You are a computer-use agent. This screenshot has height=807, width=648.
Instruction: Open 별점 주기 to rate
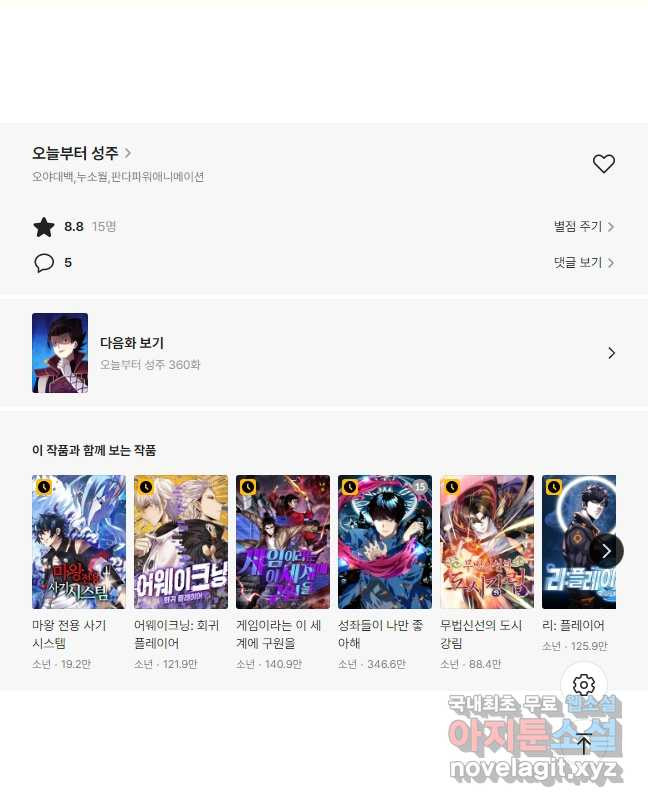(584, 227)
